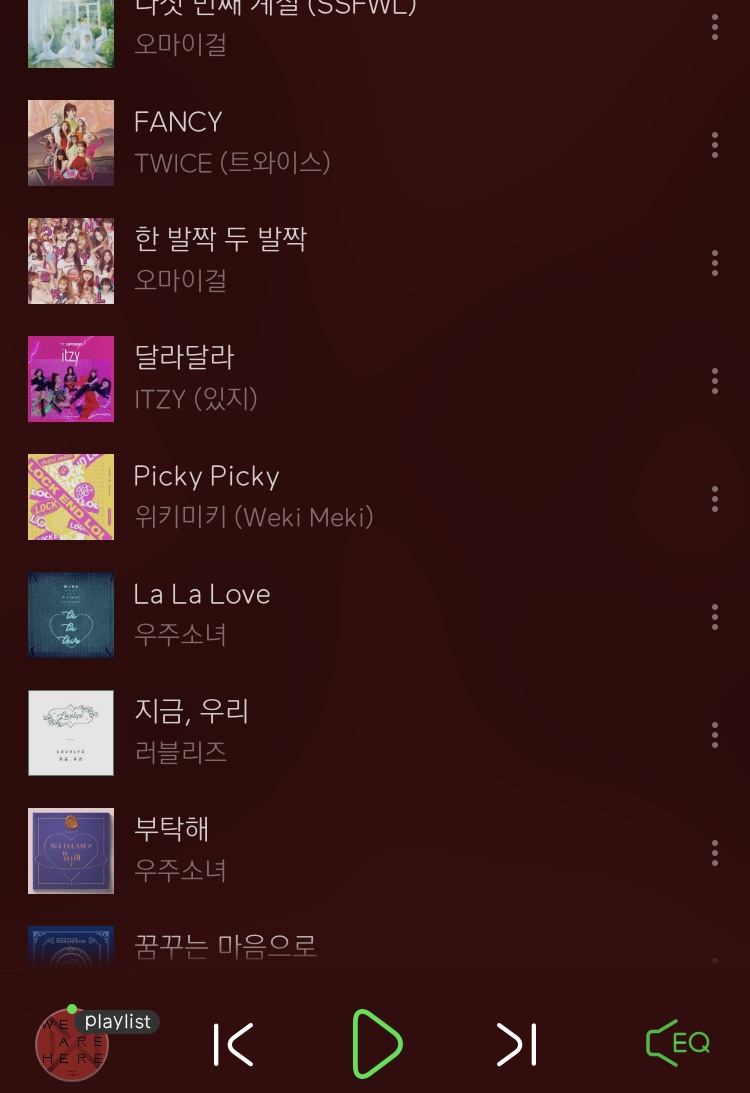Image resolution: width=750 pixels, height=1093 pixels.
Task: Select the song FANCY by TWICE
Action: 300,143
